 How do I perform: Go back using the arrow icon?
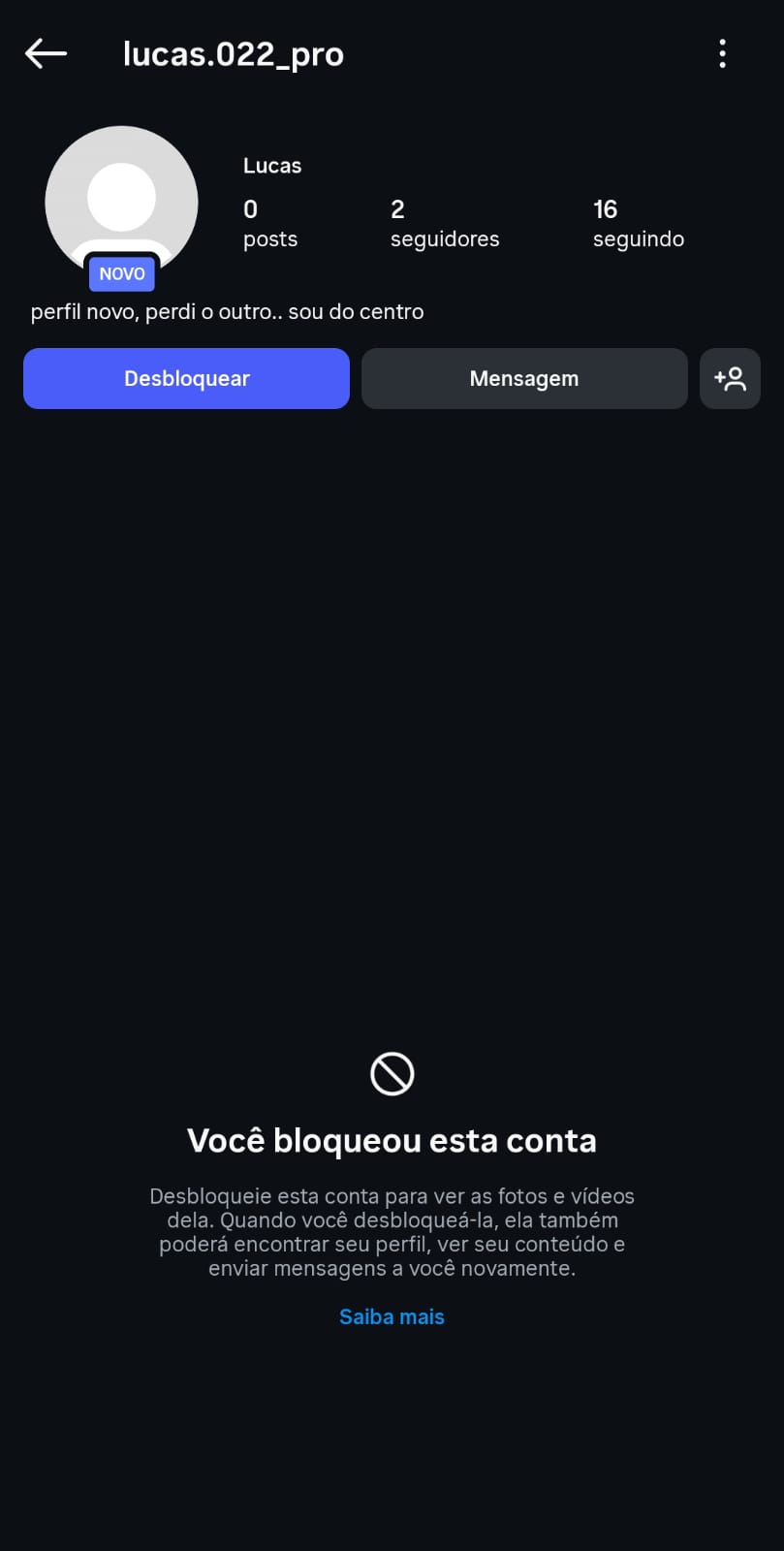[x=46, y=53]
